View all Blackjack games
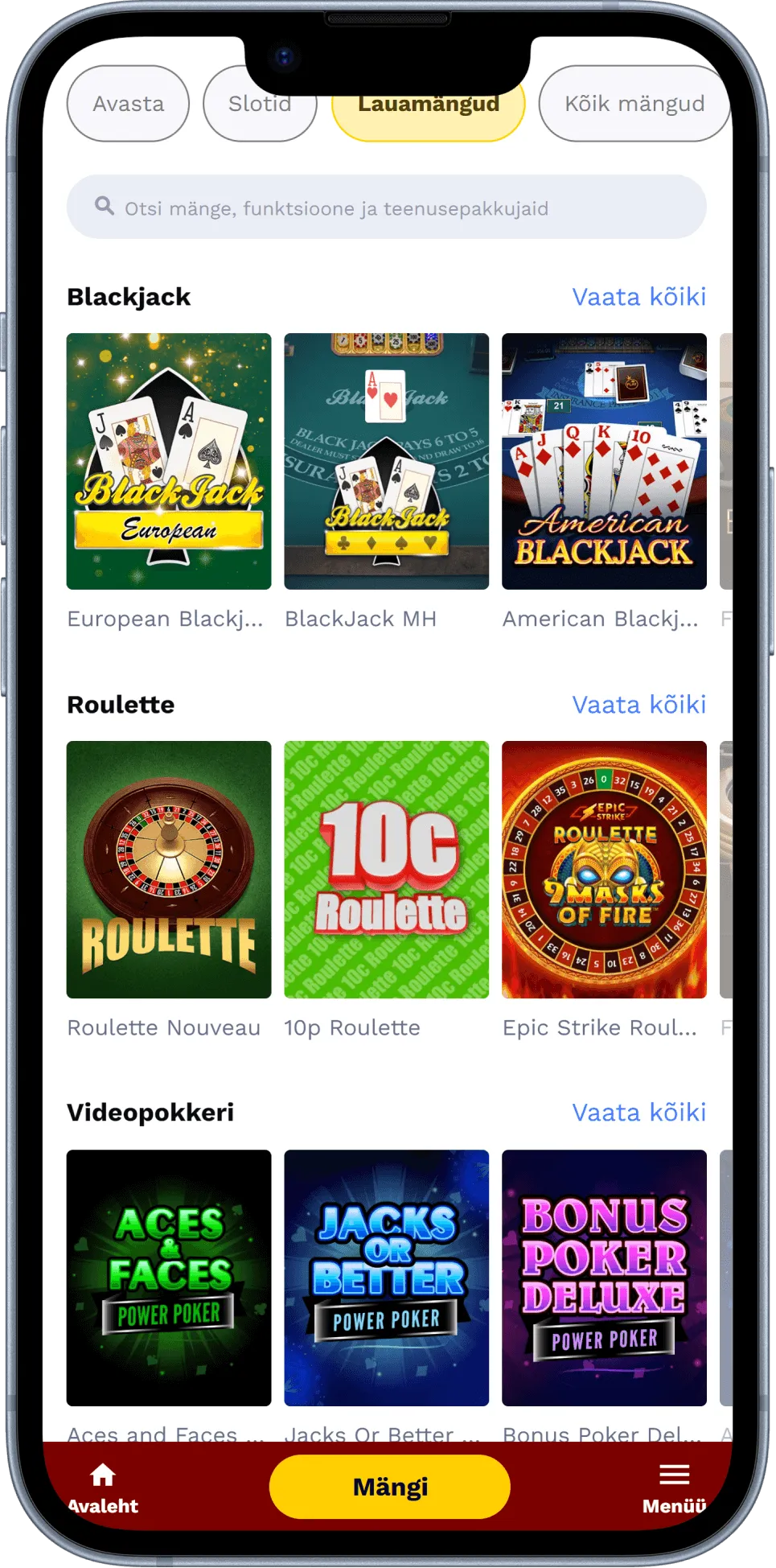The height and width of the screenshot is (1568, 776). click(638, 297)
